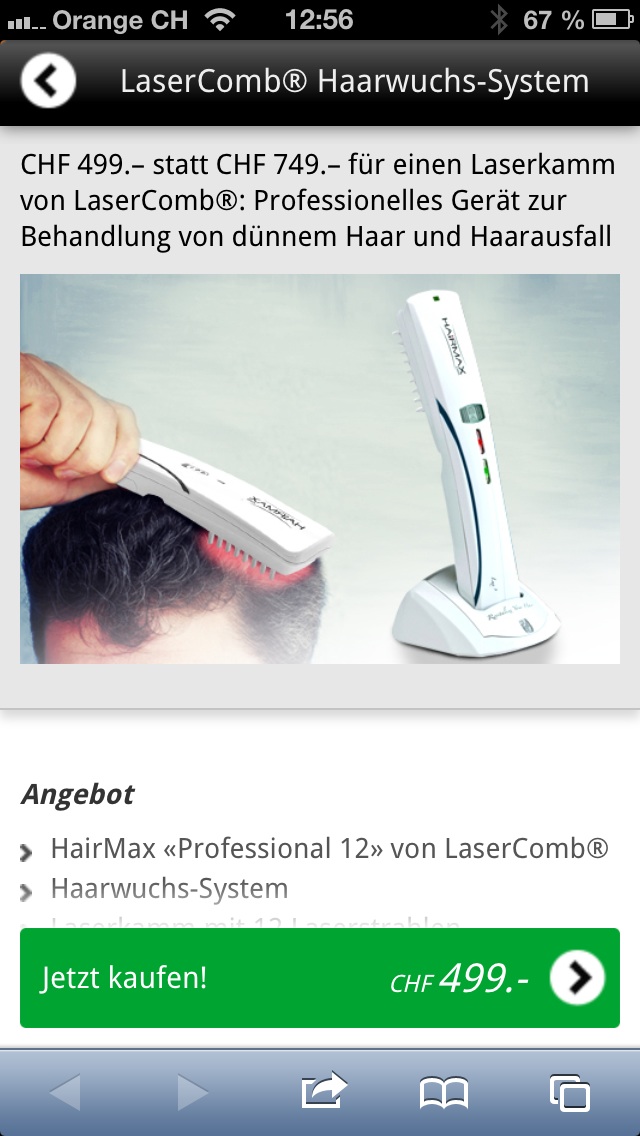This screenshot has width=640, height=1136.
Task: Open Safari's share menu
Action: 324,1091
